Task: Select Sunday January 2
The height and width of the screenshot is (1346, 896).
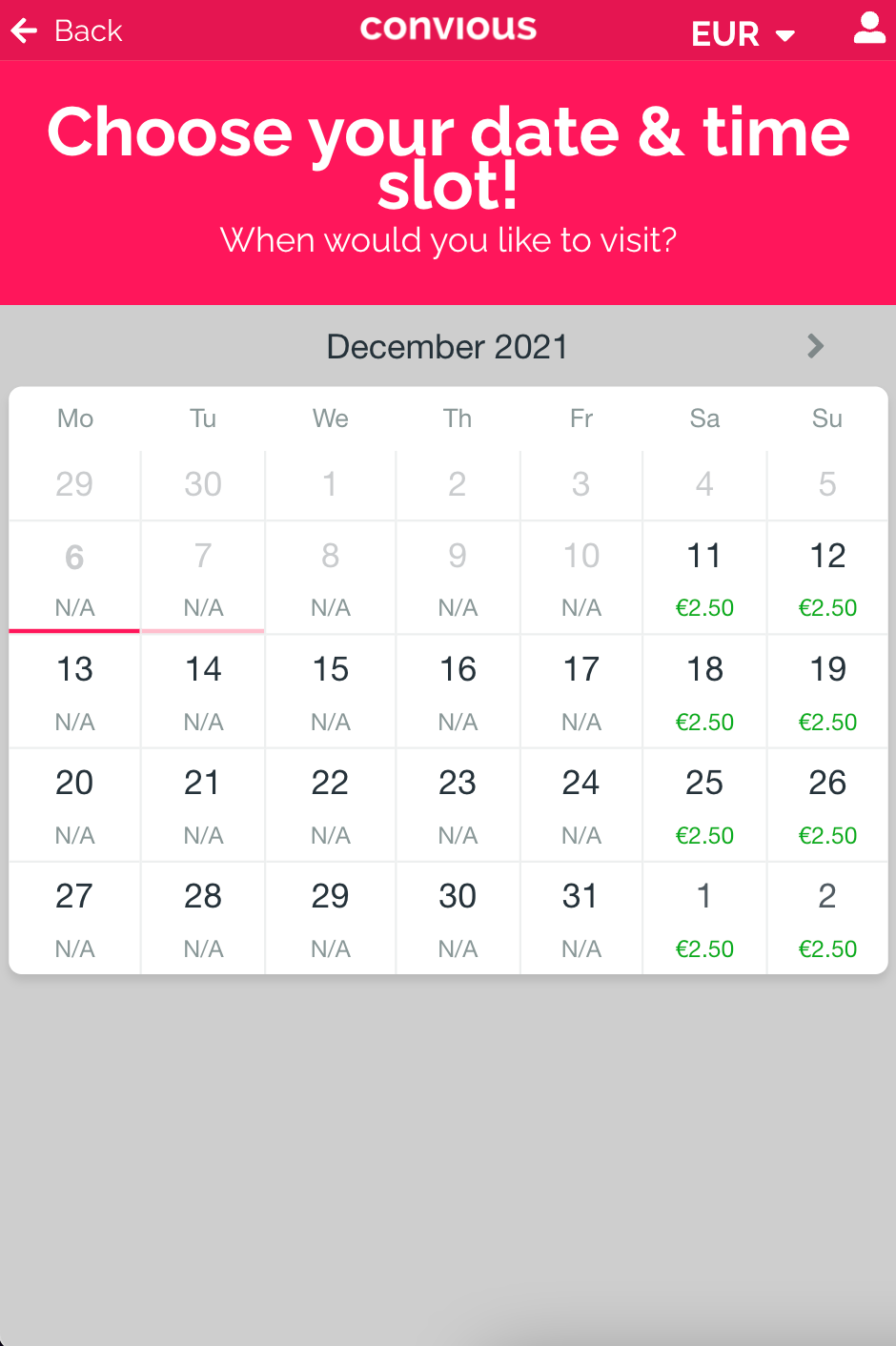Action: coord(827,918)
